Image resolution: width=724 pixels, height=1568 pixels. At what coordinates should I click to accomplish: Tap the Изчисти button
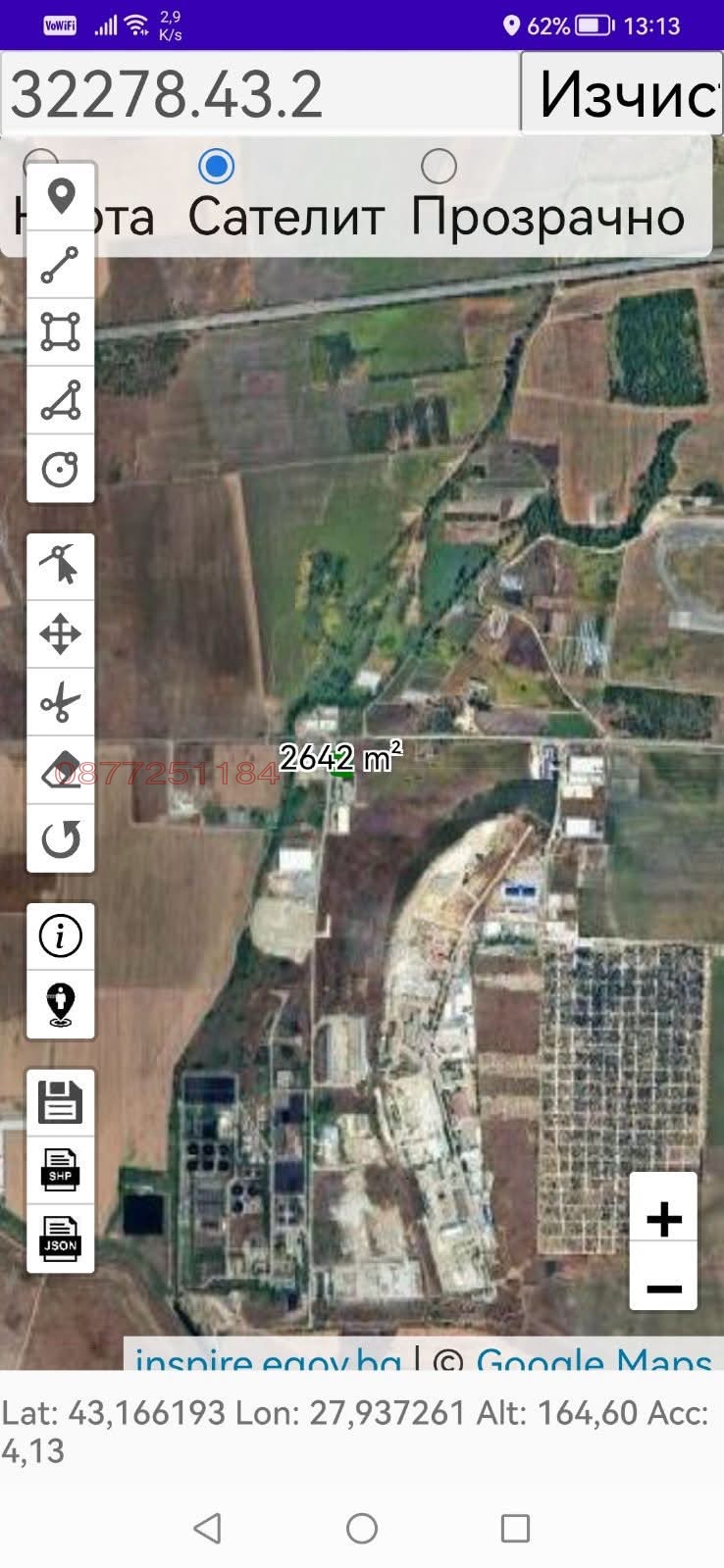[624, 93]
